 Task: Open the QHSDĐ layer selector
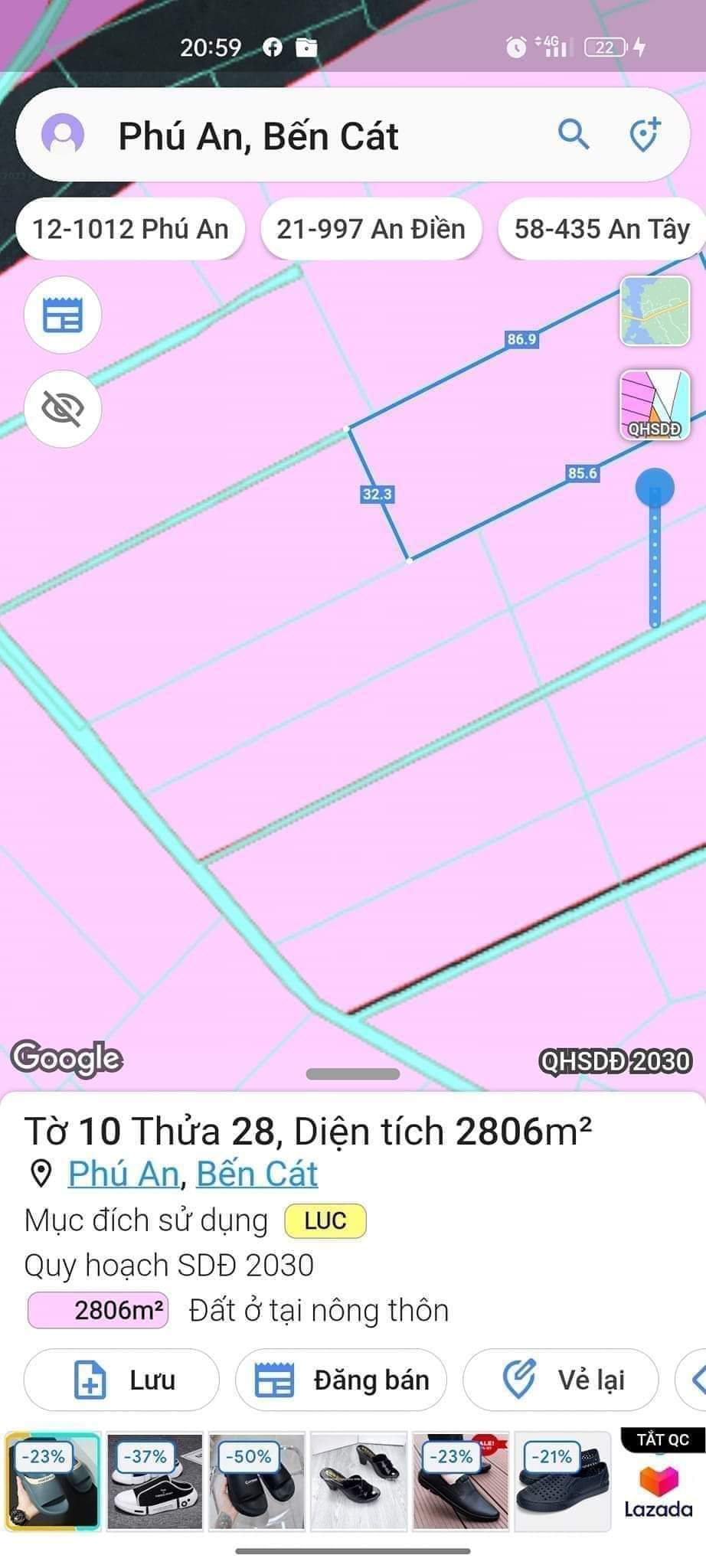click(x=655, y=405)
